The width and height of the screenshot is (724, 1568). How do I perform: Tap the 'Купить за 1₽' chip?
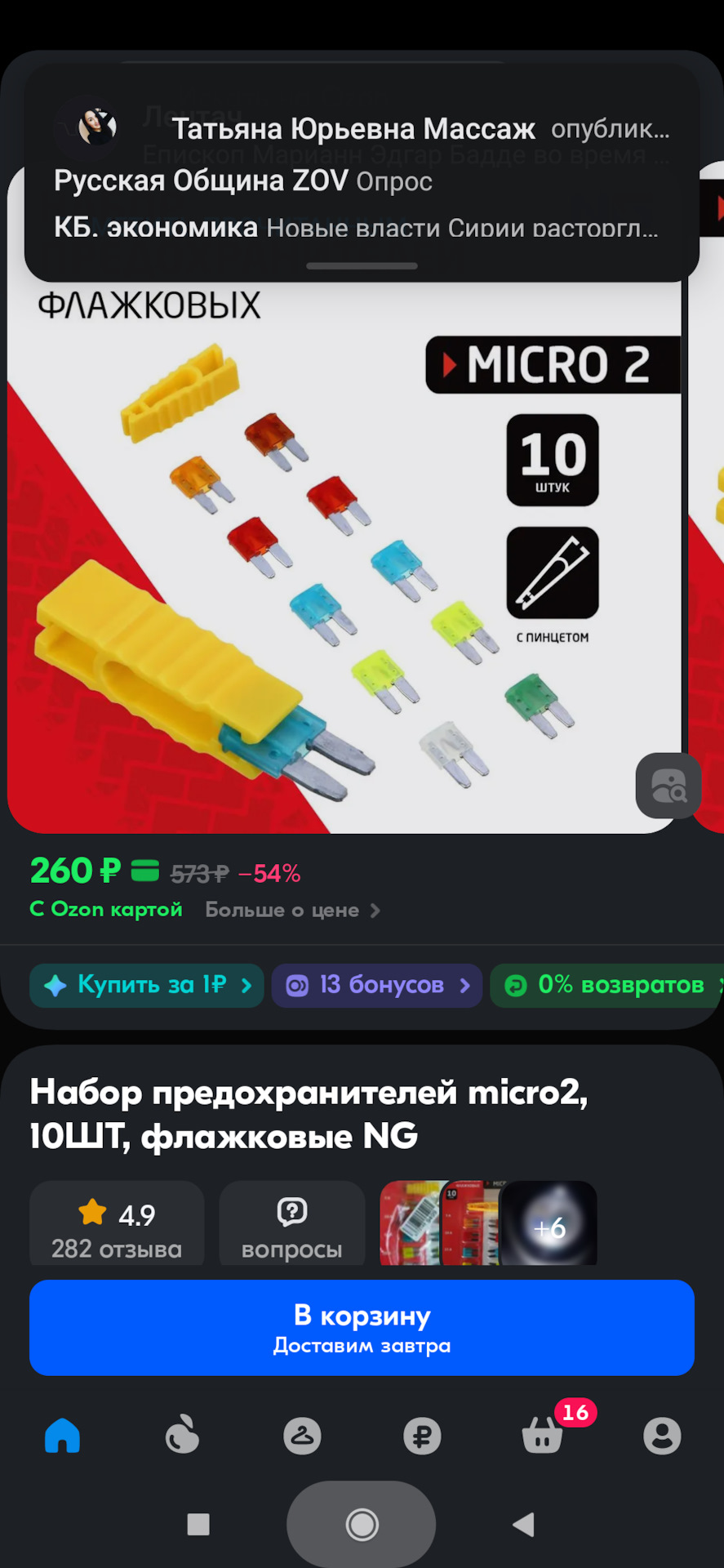coord(147,985)
